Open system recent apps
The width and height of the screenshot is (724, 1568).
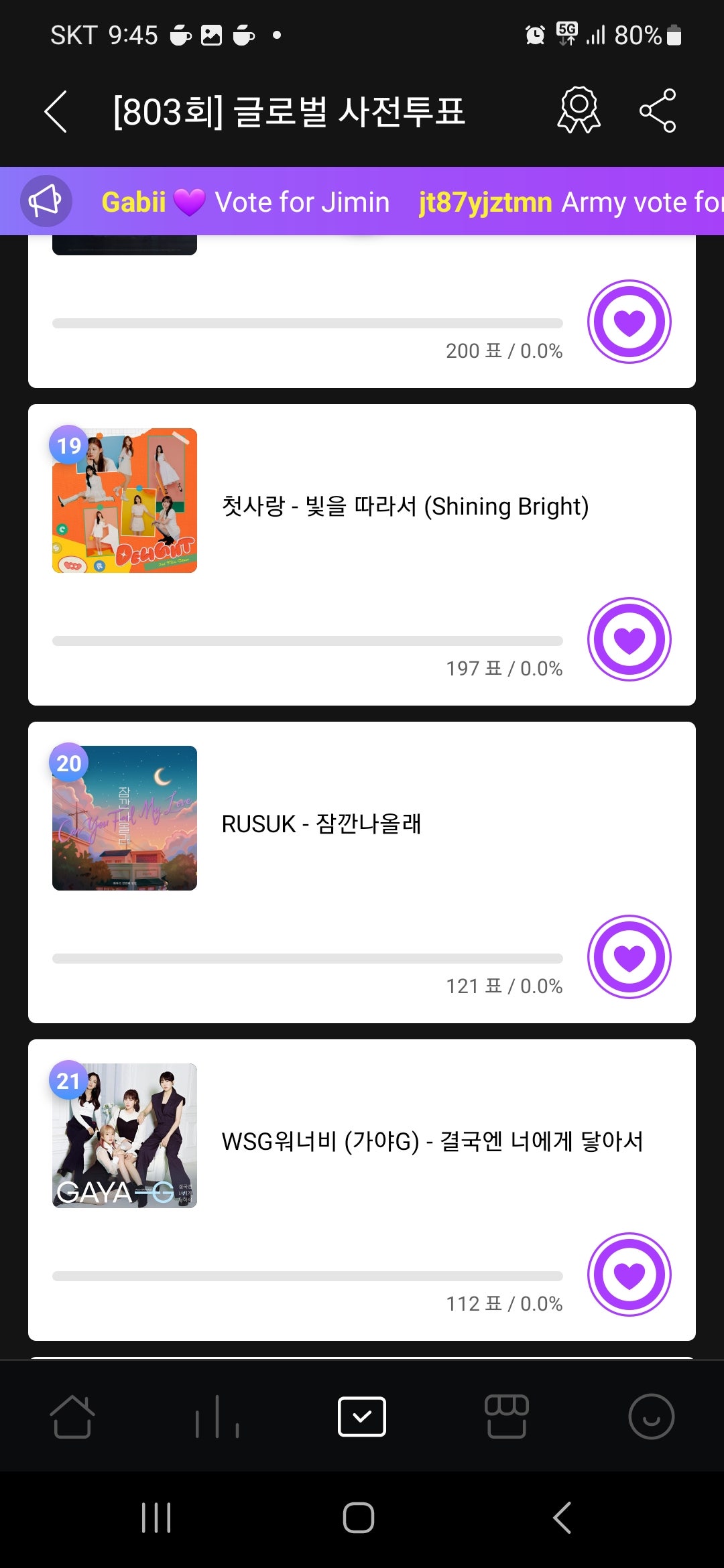(x=156, y=1518)
